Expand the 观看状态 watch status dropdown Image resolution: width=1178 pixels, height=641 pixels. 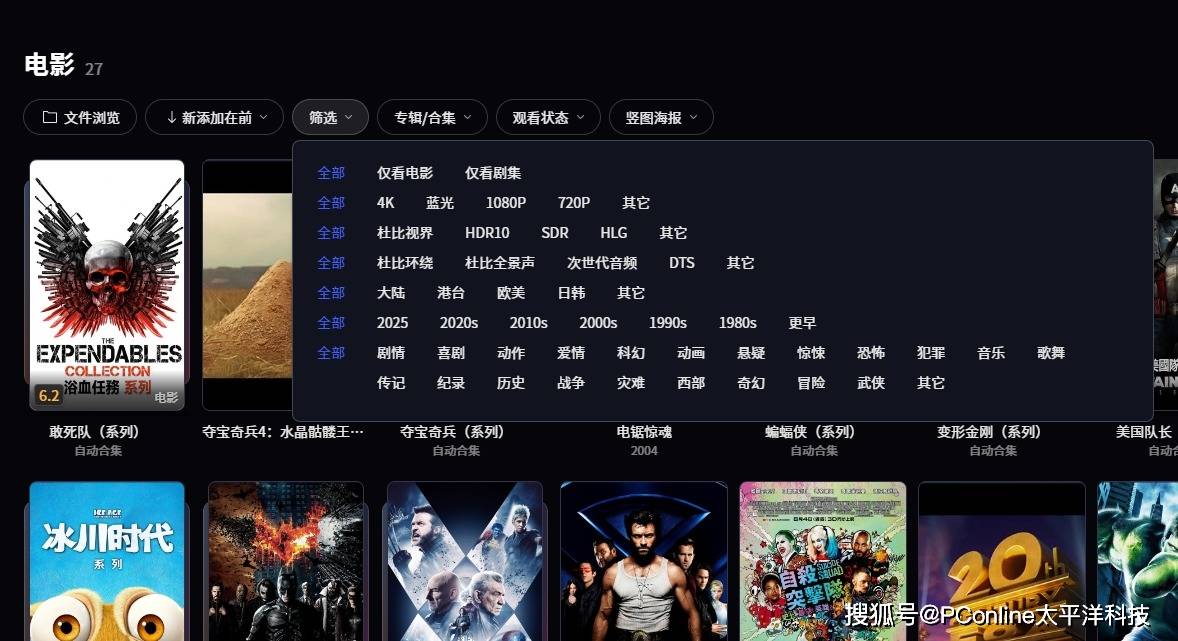tap(548, 117)
